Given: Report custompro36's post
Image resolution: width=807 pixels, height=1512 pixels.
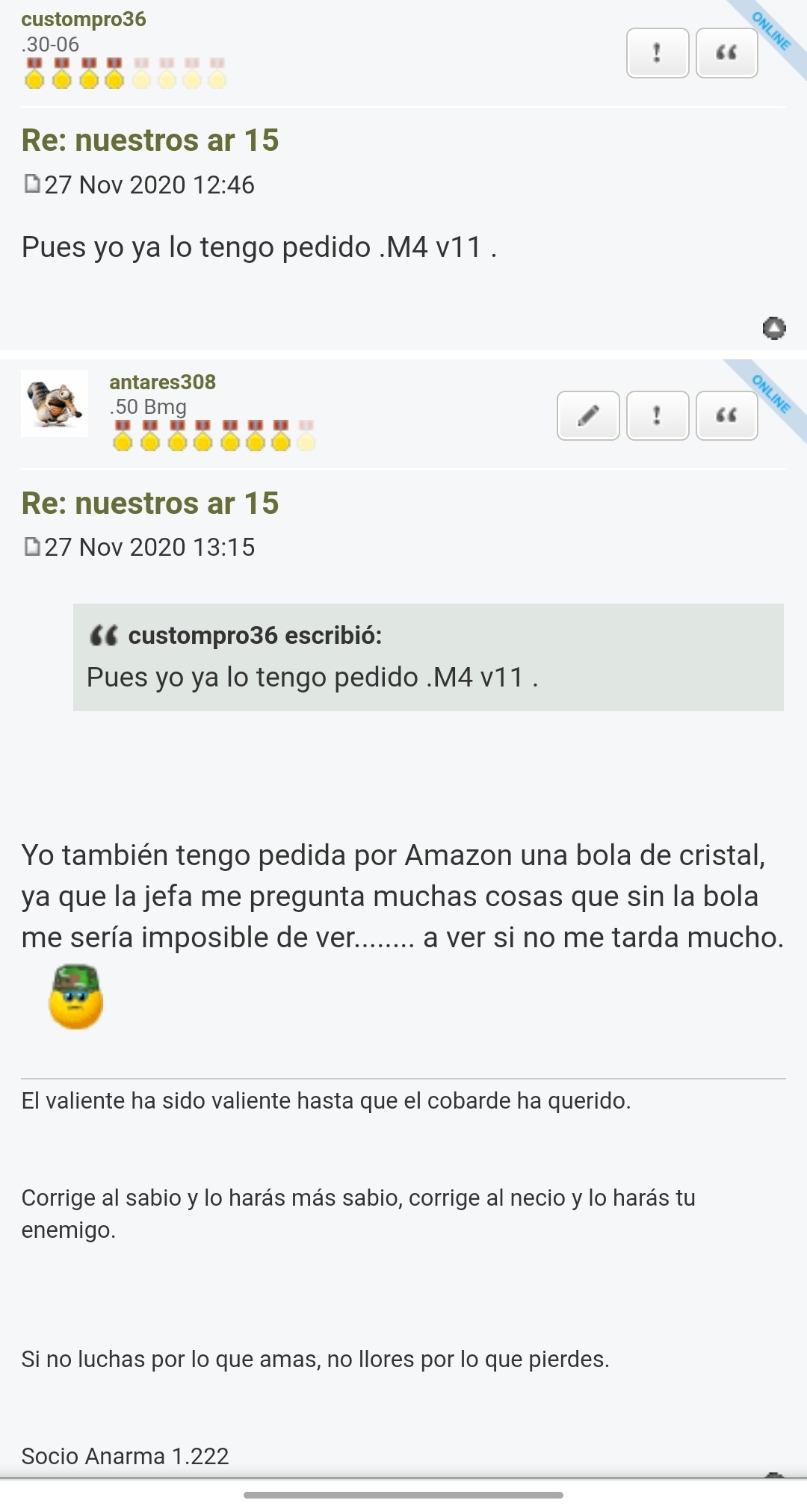Looking at the screenshot, I should coord(657,53).
